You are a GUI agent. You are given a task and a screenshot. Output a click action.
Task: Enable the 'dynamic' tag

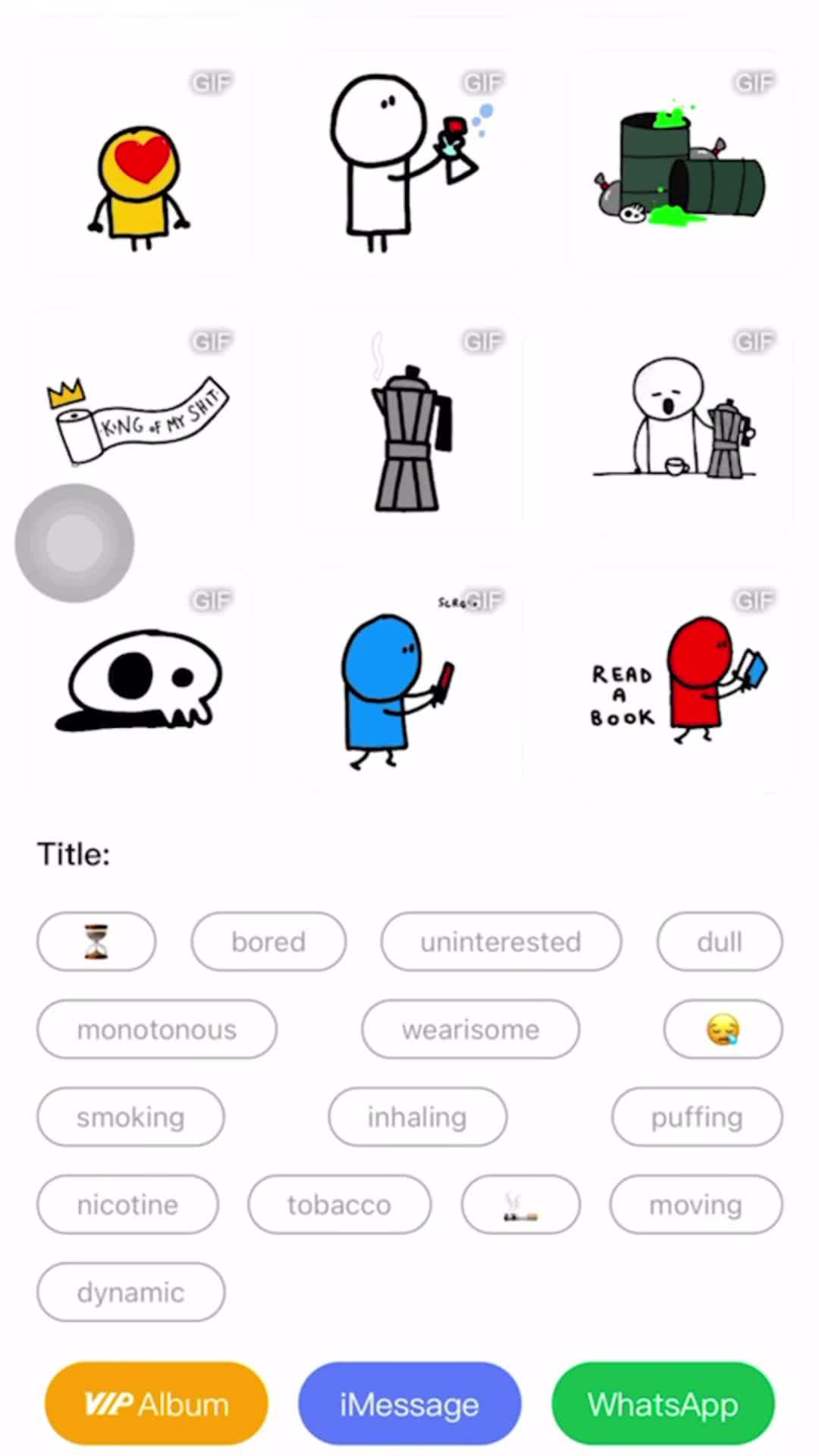pos(130,1293)
